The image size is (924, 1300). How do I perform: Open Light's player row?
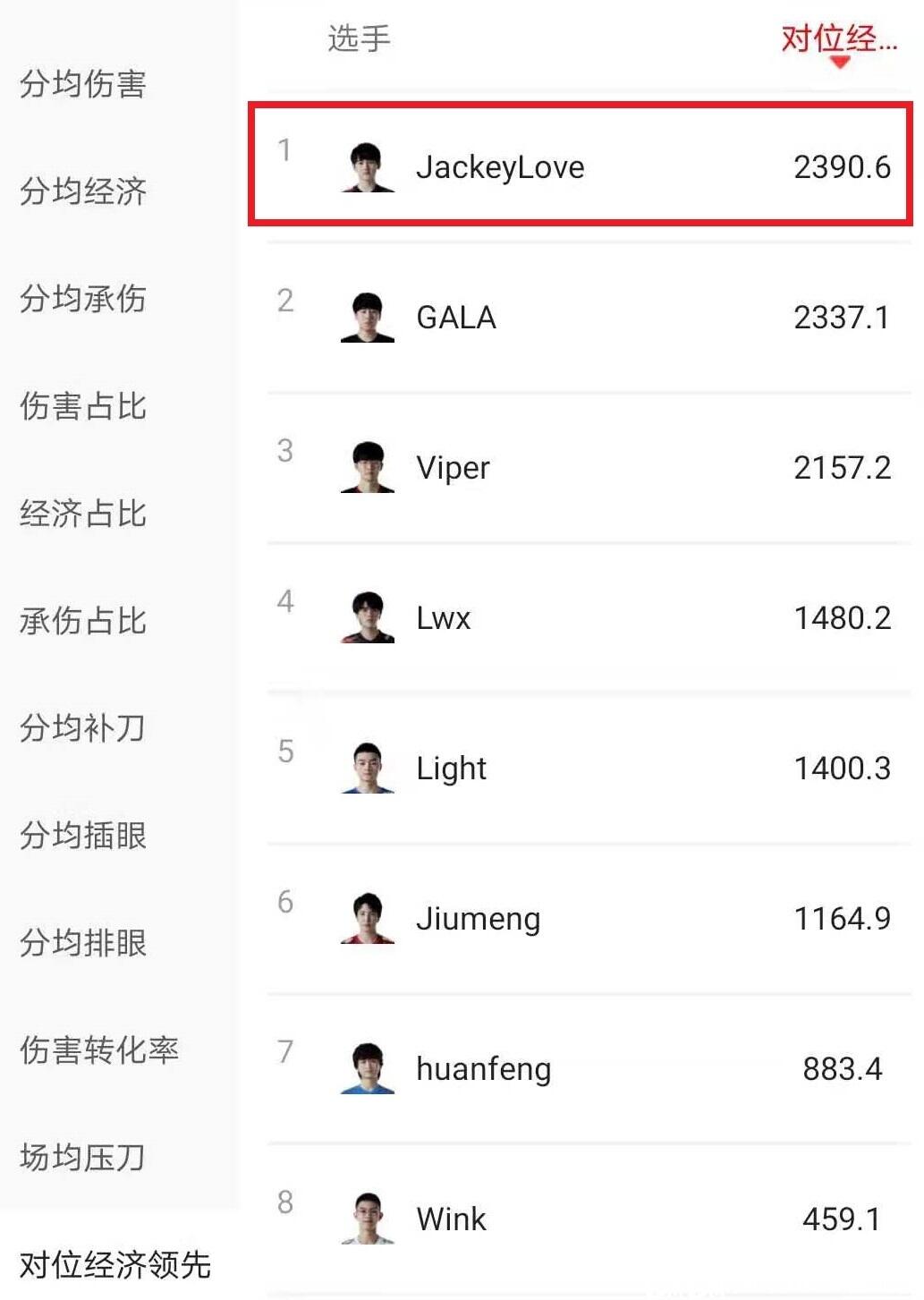(581, 768)
